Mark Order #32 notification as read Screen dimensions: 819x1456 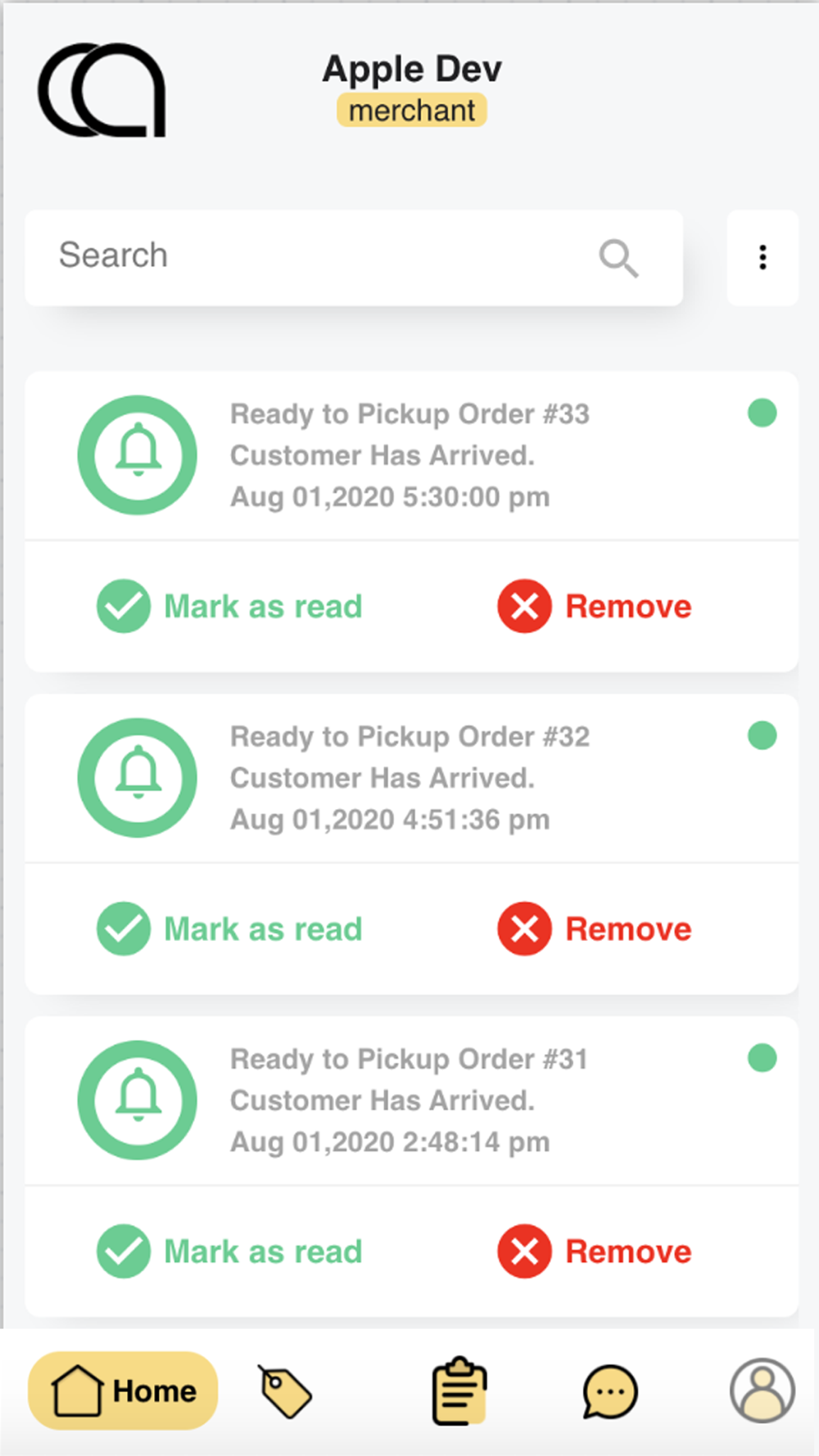click(x=230, y=929)
